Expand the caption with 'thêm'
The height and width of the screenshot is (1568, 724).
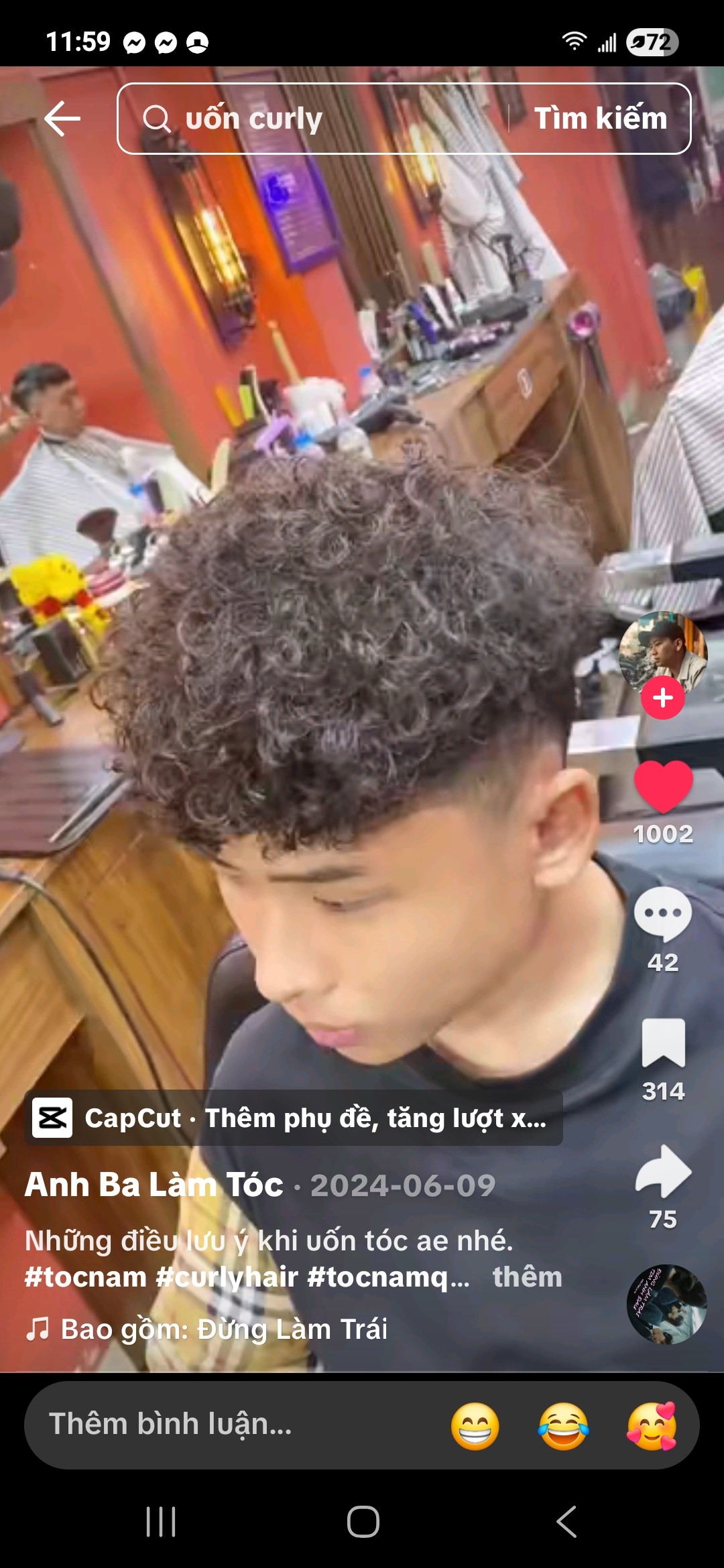click(x=528, y=1277)
